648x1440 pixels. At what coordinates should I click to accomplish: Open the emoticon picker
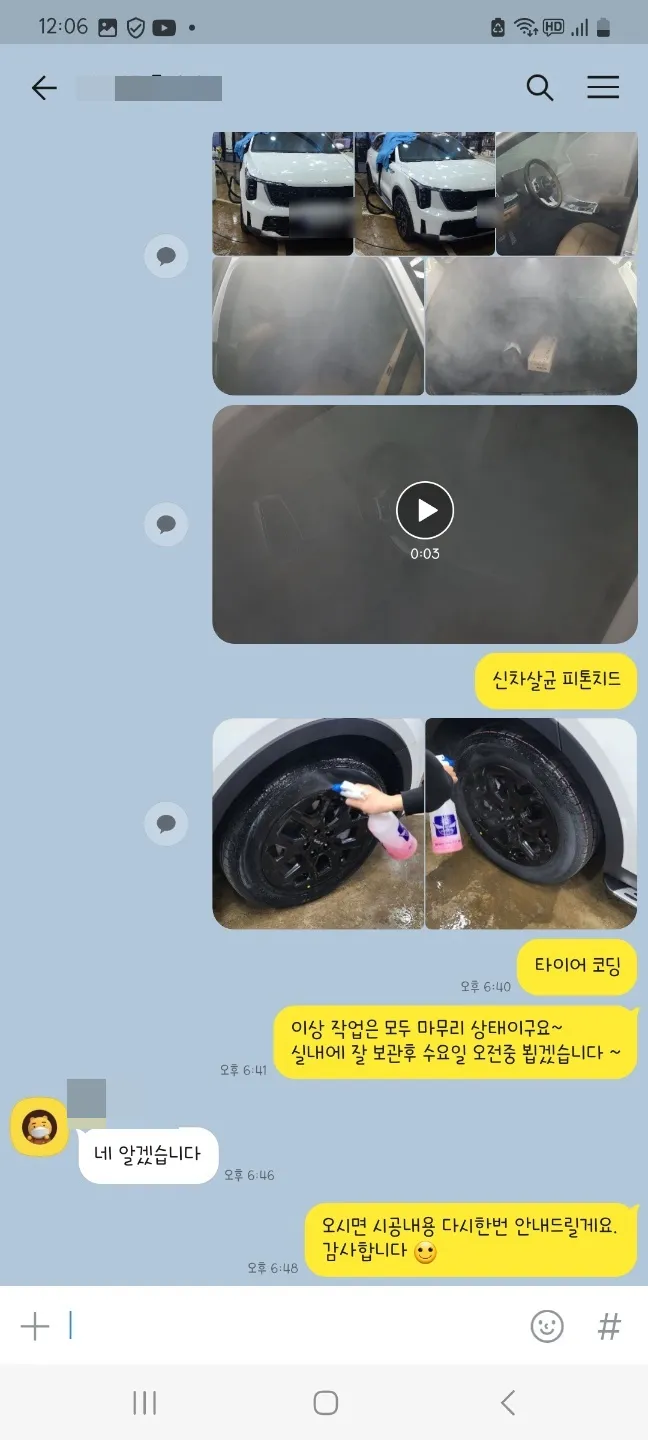point(547,1326)
